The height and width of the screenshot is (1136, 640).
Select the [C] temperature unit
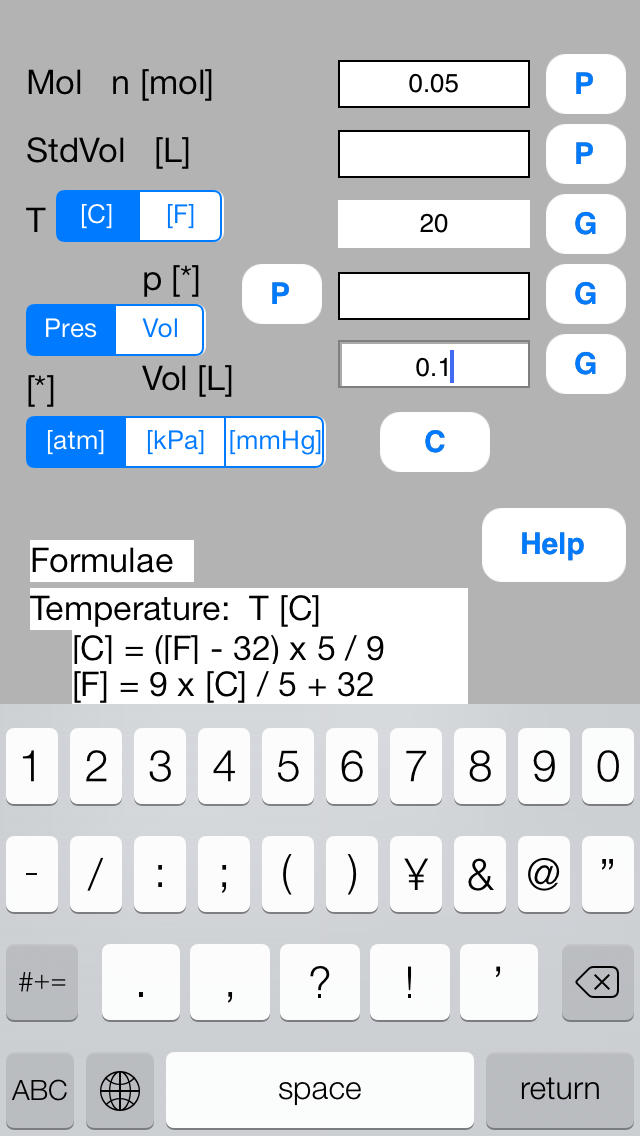coord(98,216)
